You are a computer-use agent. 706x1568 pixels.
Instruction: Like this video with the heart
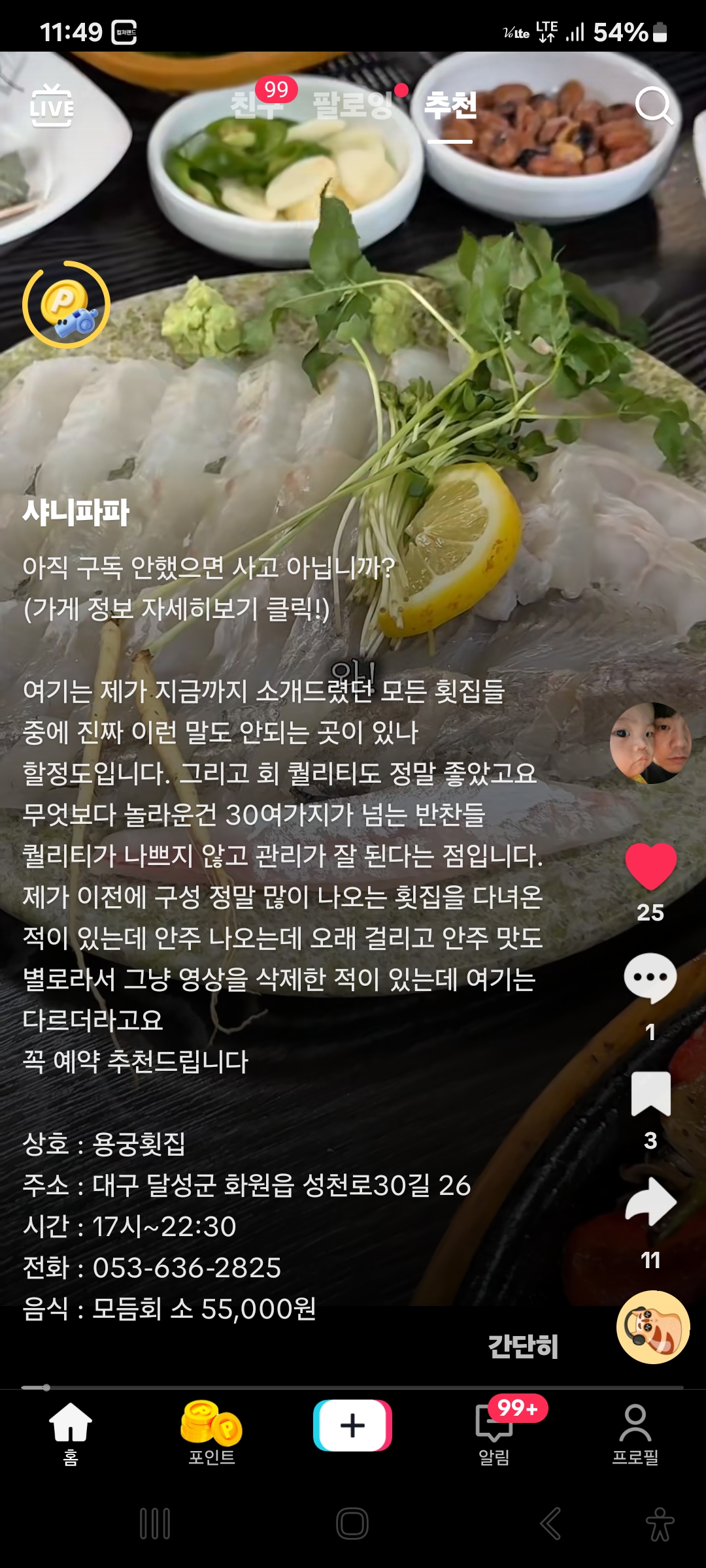(x=650, y=866)
